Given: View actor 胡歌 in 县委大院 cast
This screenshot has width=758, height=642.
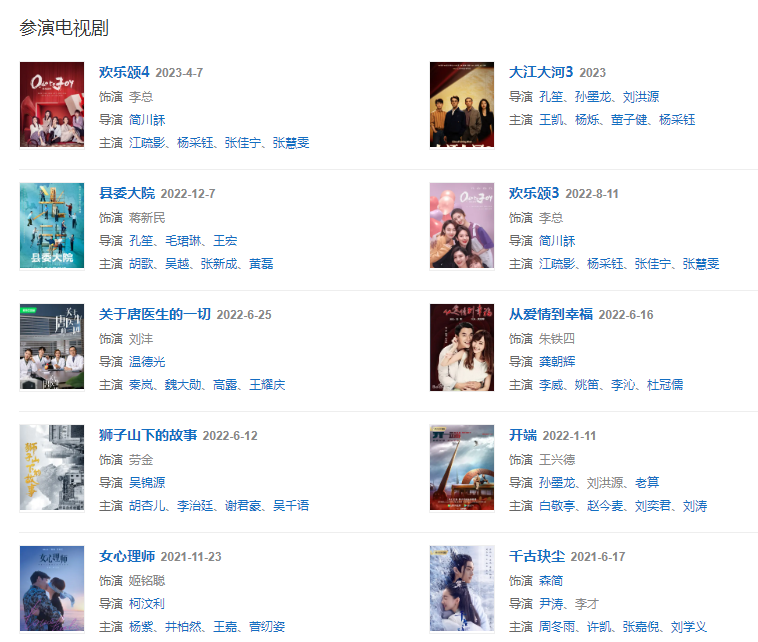Looking at the screenshot, I should click(x=141, y=264).
